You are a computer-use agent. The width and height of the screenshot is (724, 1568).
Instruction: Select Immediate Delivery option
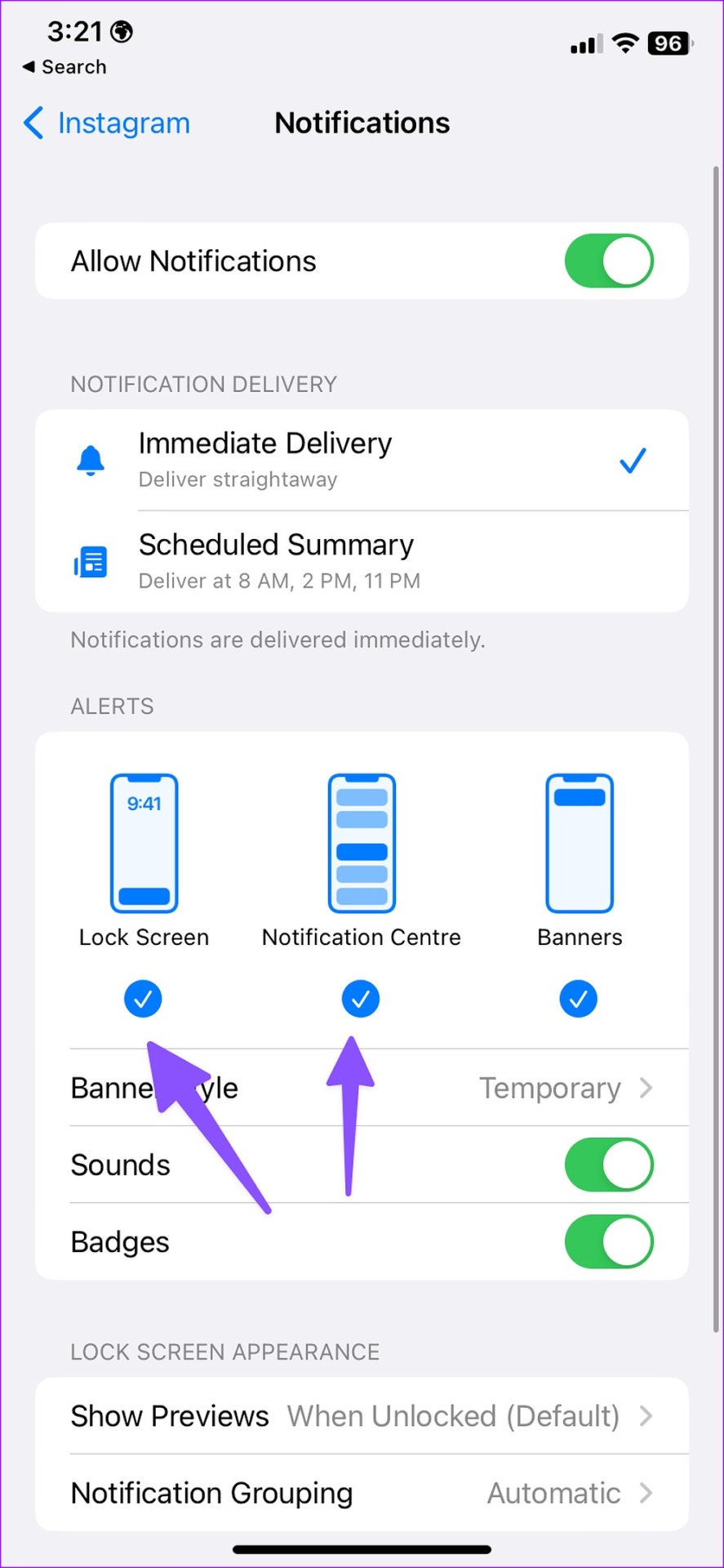(x=362, y=461)
